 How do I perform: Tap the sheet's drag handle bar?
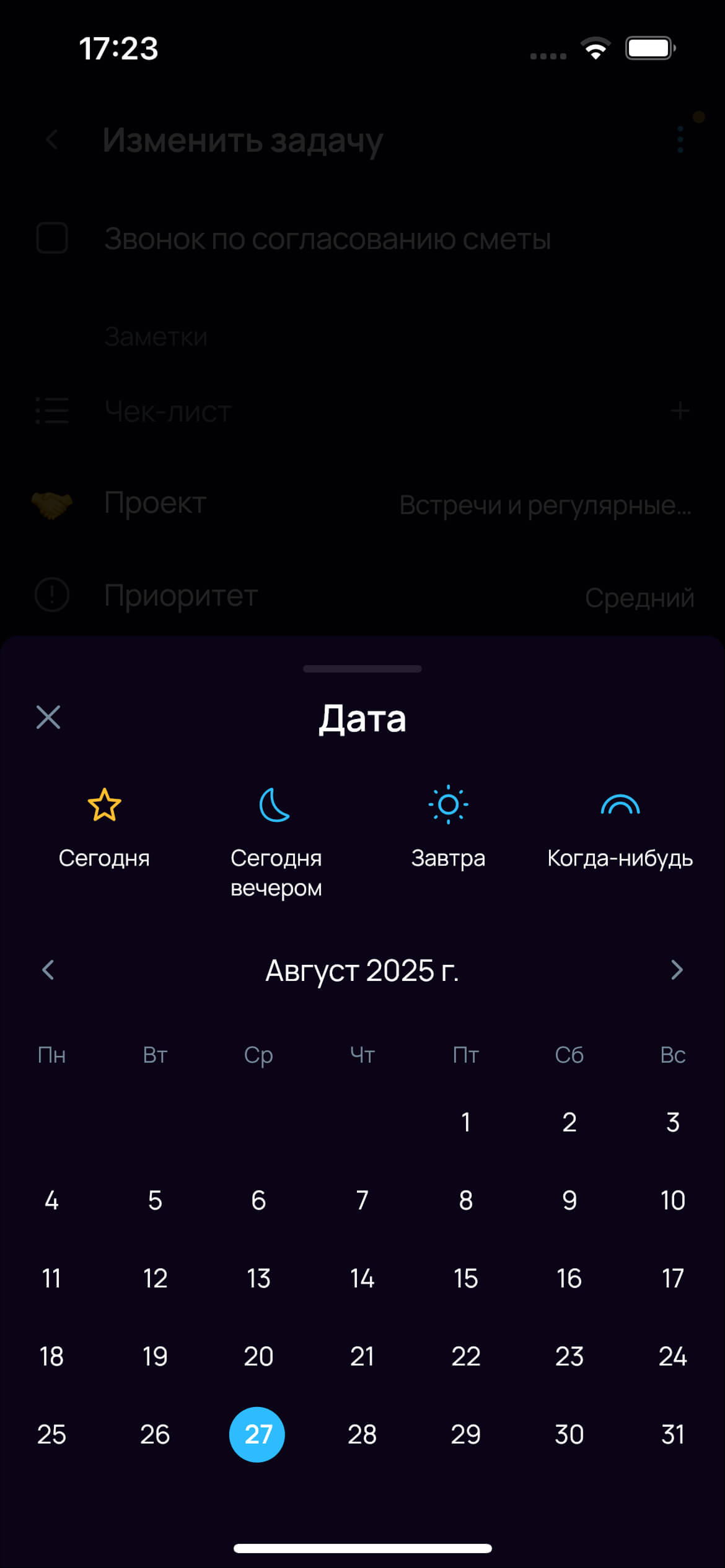click(362, 669)
